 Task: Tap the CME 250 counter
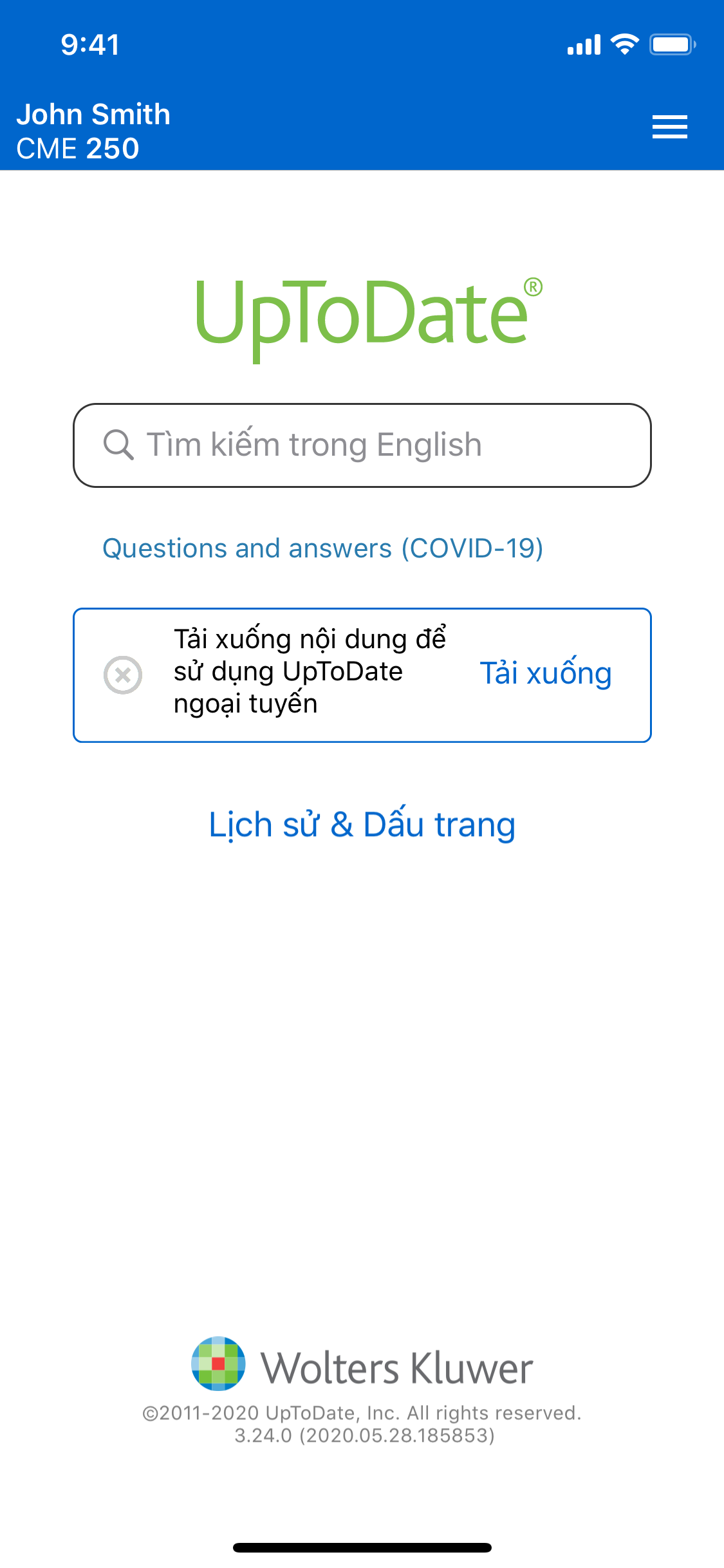(77, 148)
